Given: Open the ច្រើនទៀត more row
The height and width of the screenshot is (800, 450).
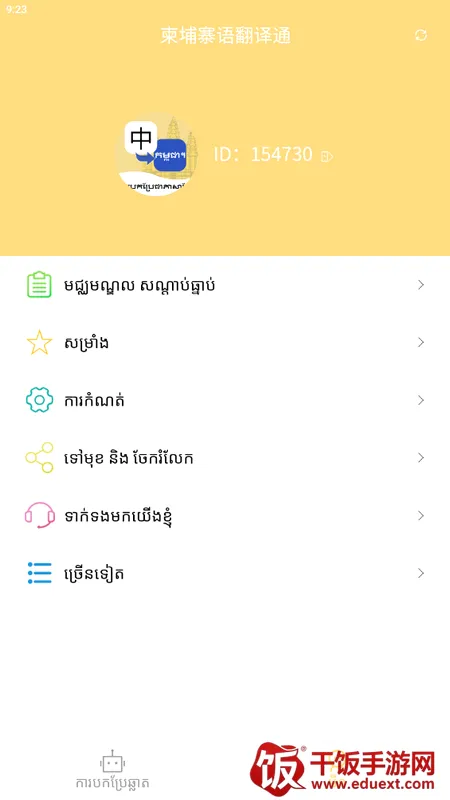Looking at the screenshot, I should [225, 573].
